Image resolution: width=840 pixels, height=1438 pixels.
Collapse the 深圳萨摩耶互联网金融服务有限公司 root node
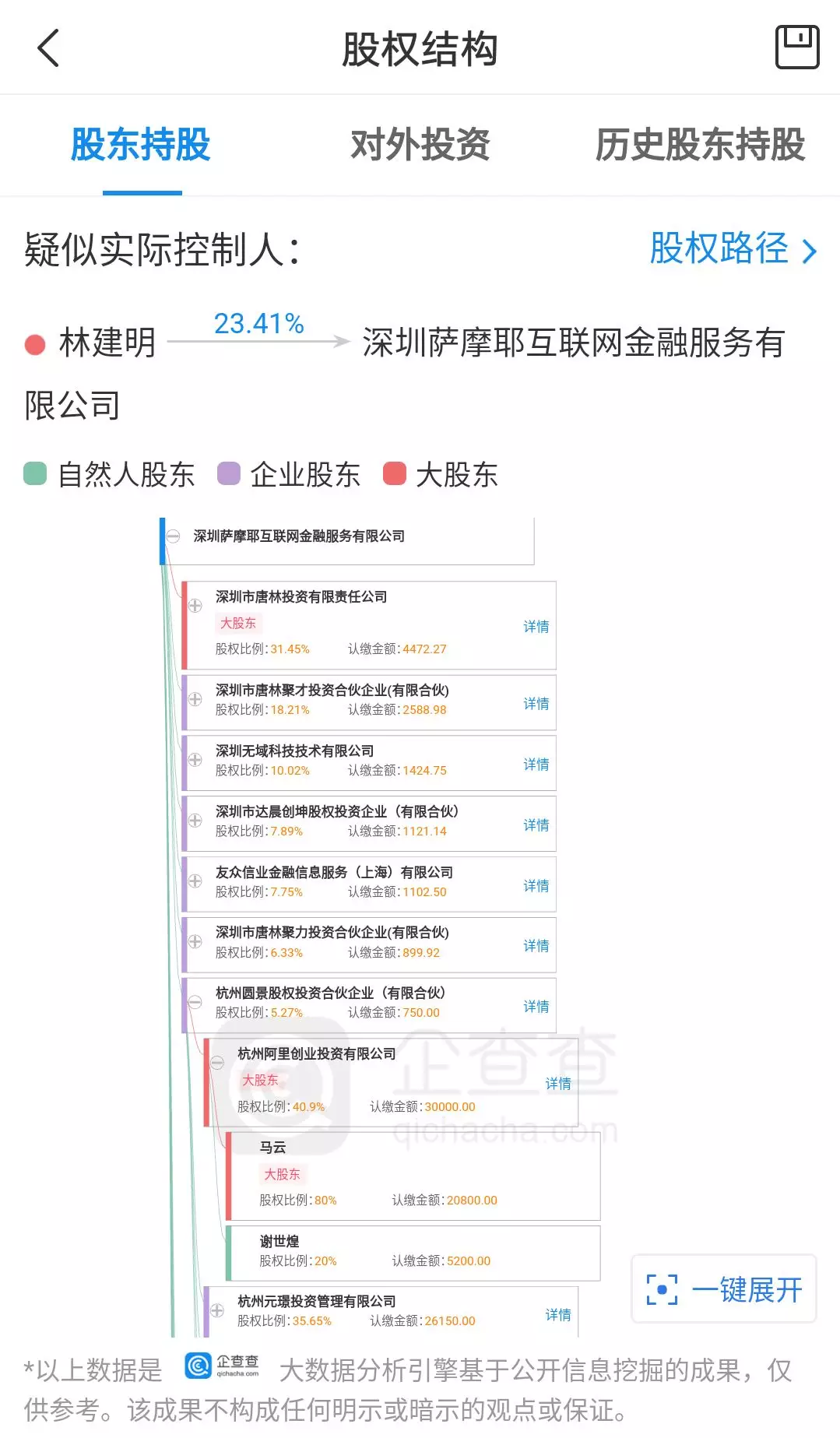point(174,536)
